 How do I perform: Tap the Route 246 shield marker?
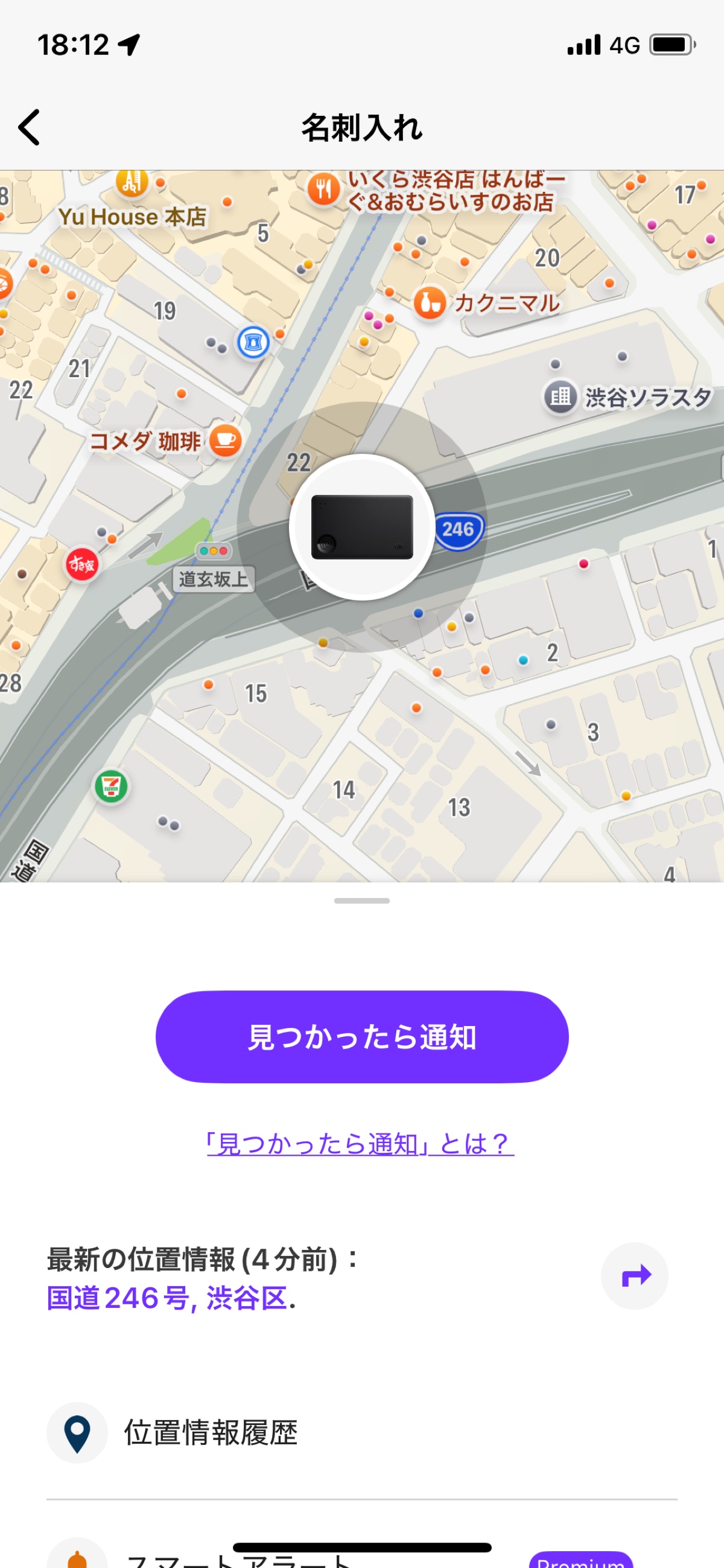[x=460, y=528]
